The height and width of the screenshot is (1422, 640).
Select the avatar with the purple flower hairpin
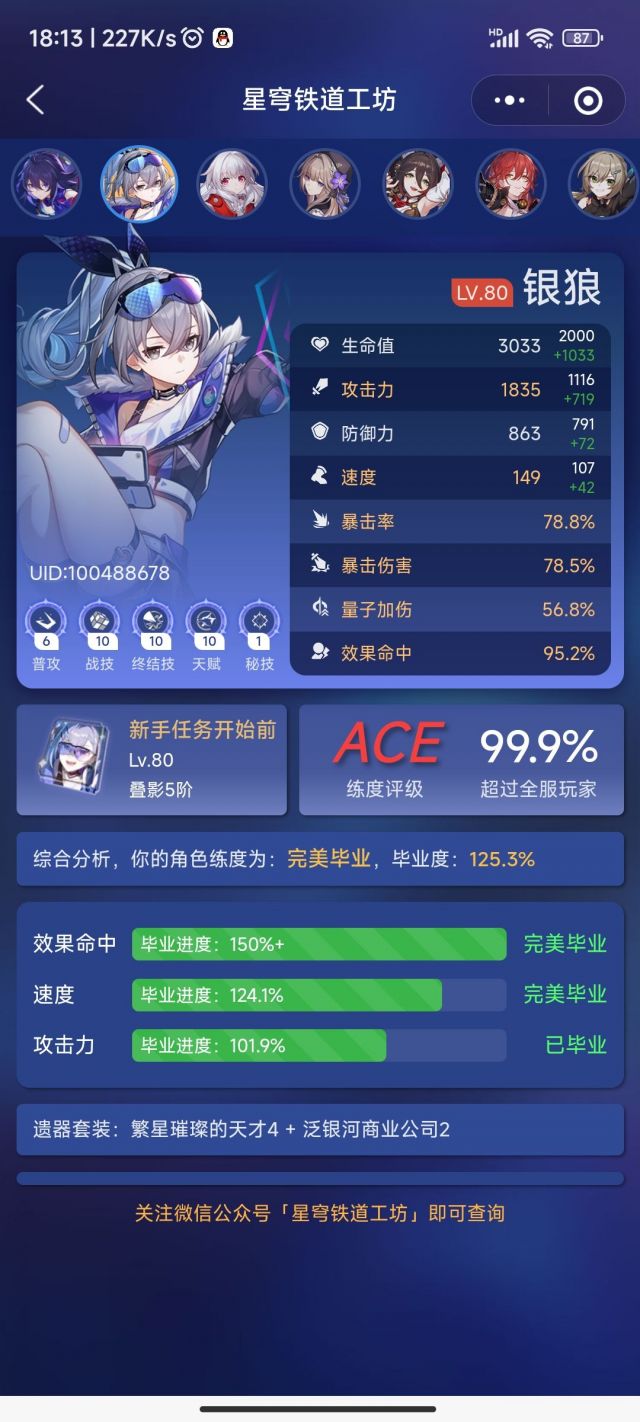pos(325,184)
